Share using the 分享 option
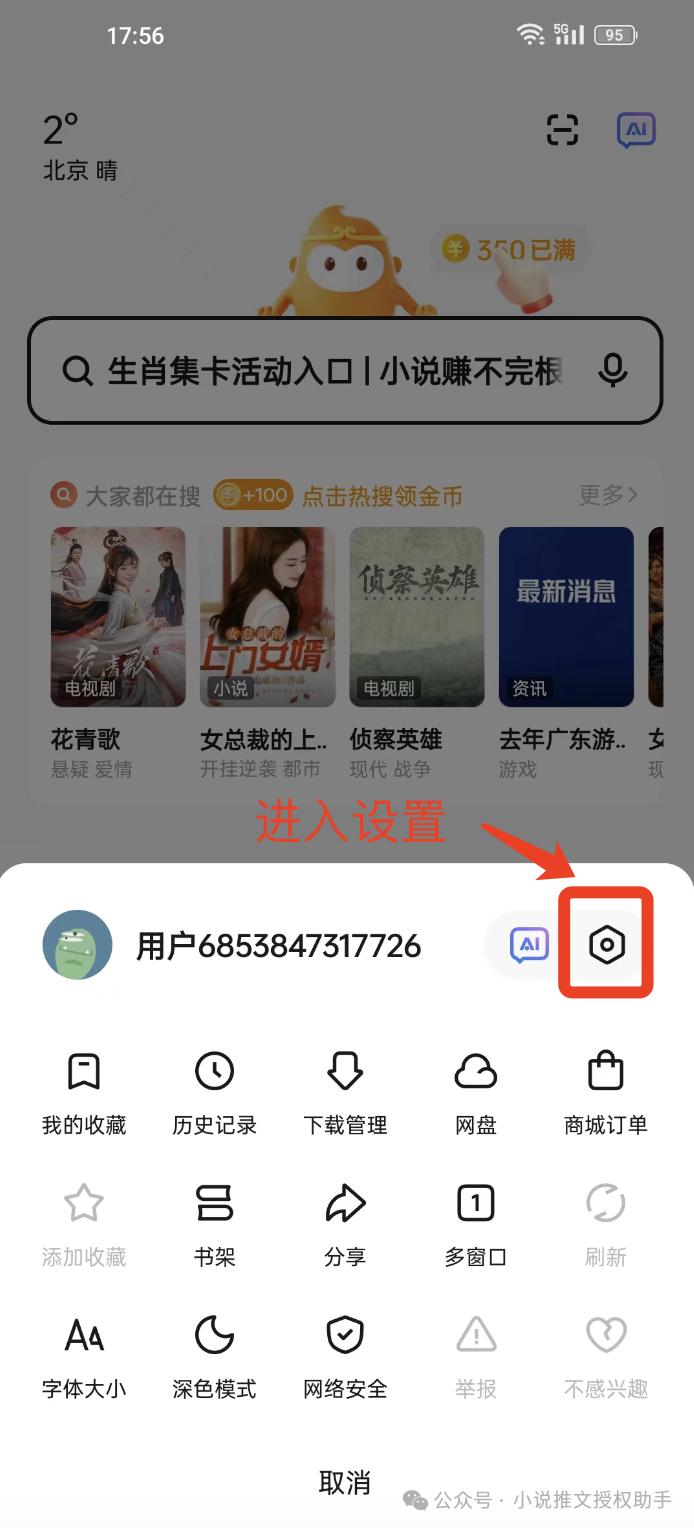Image resolution: width=694 pixels, height=1528 pixels. (345, 1224)
